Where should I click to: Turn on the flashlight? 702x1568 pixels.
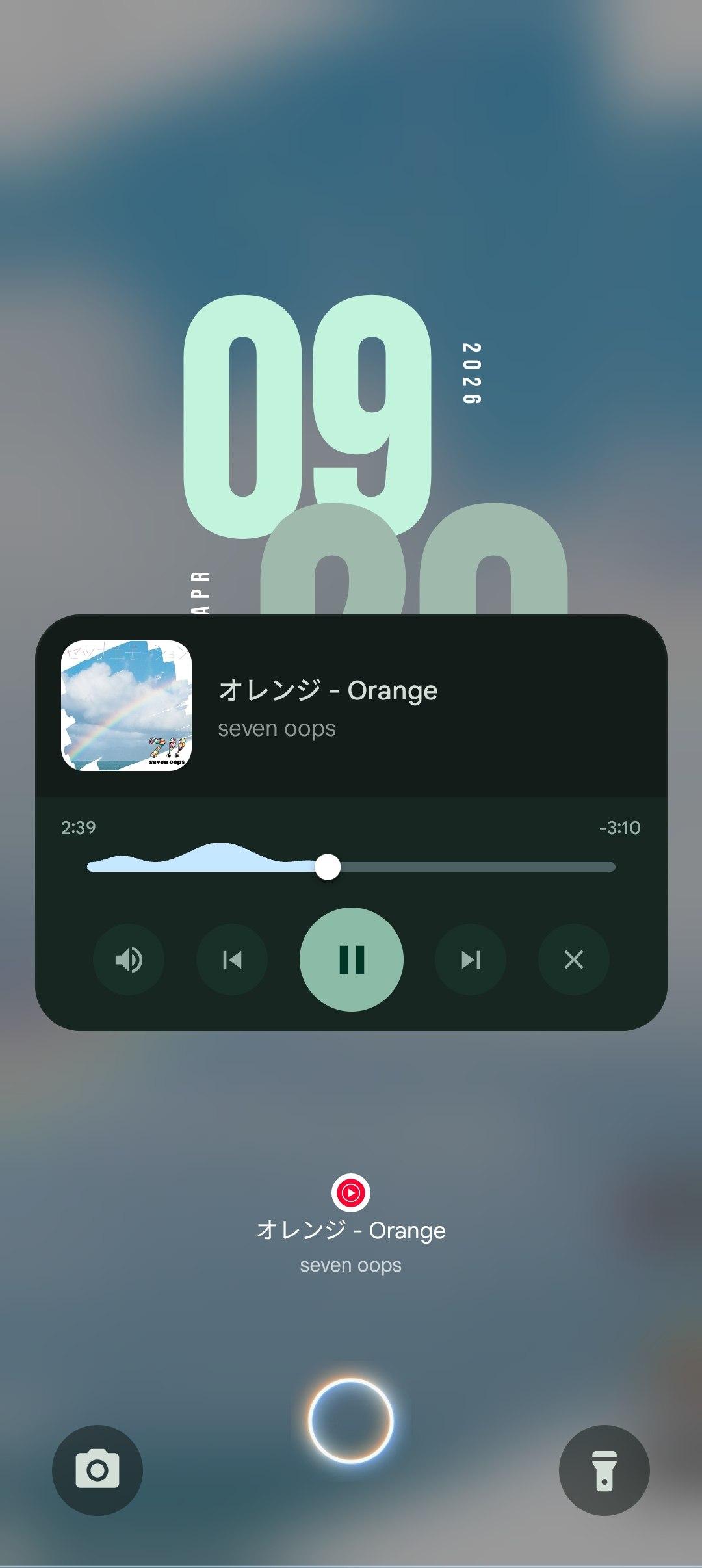tap(604, 1470)
